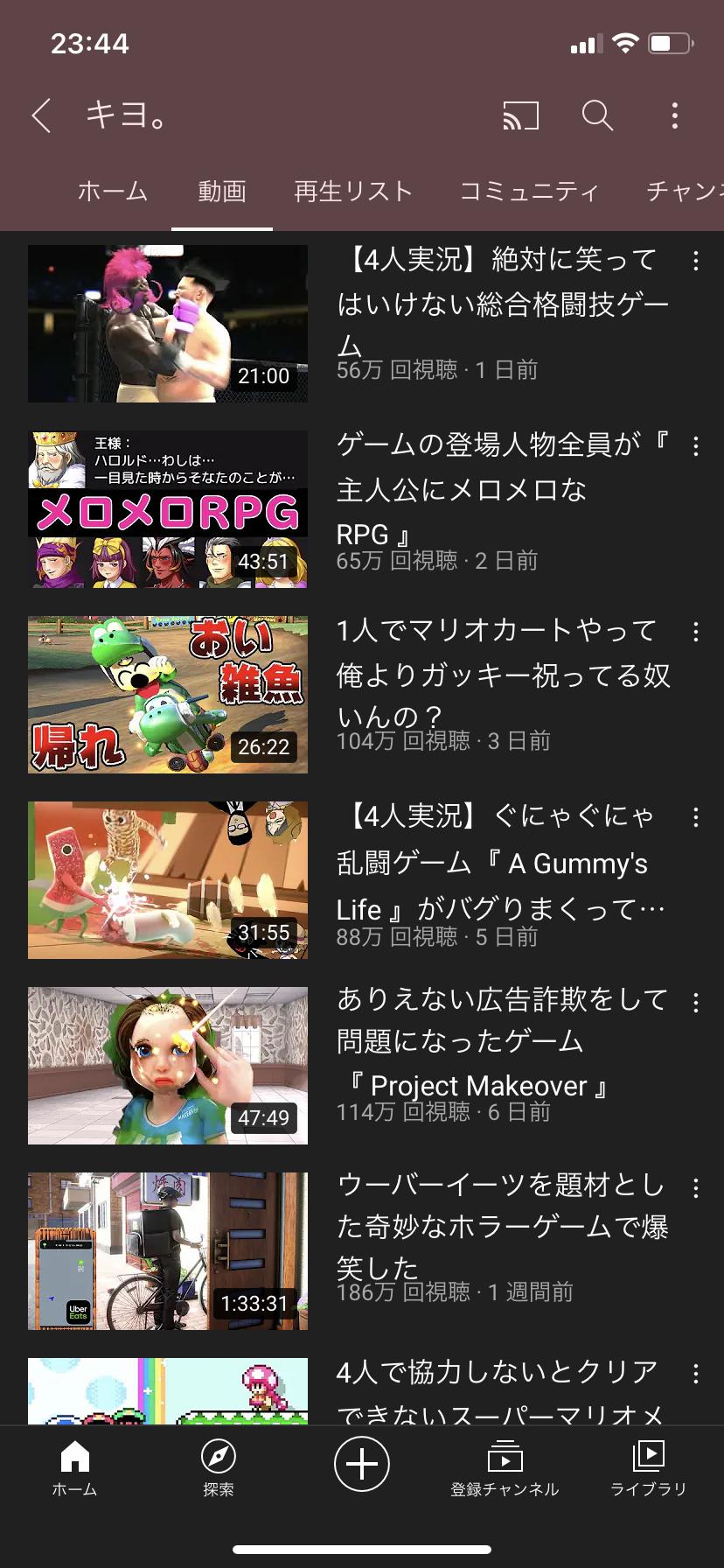Play the Project Makeover video

tap(168, 1066)
